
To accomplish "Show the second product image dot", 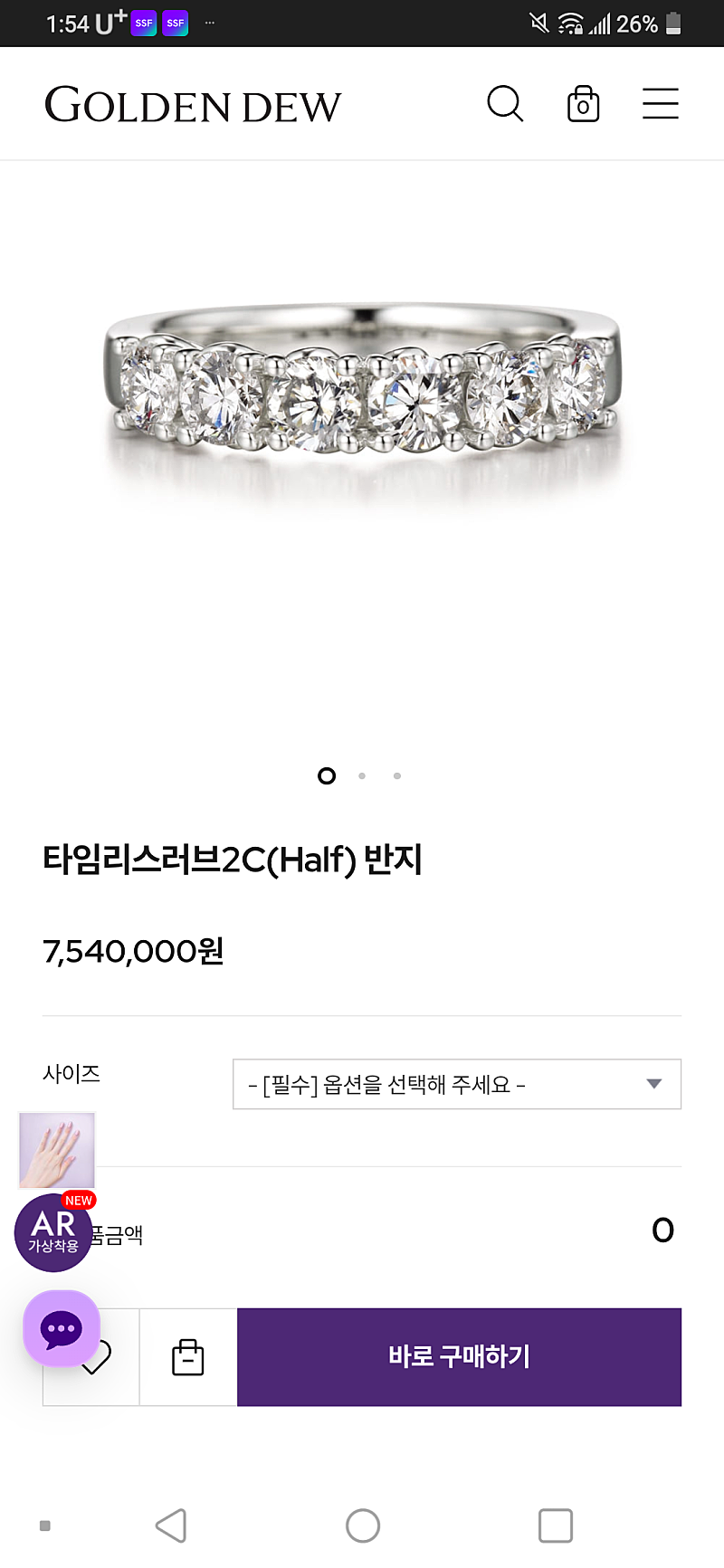I will [362, 775].
